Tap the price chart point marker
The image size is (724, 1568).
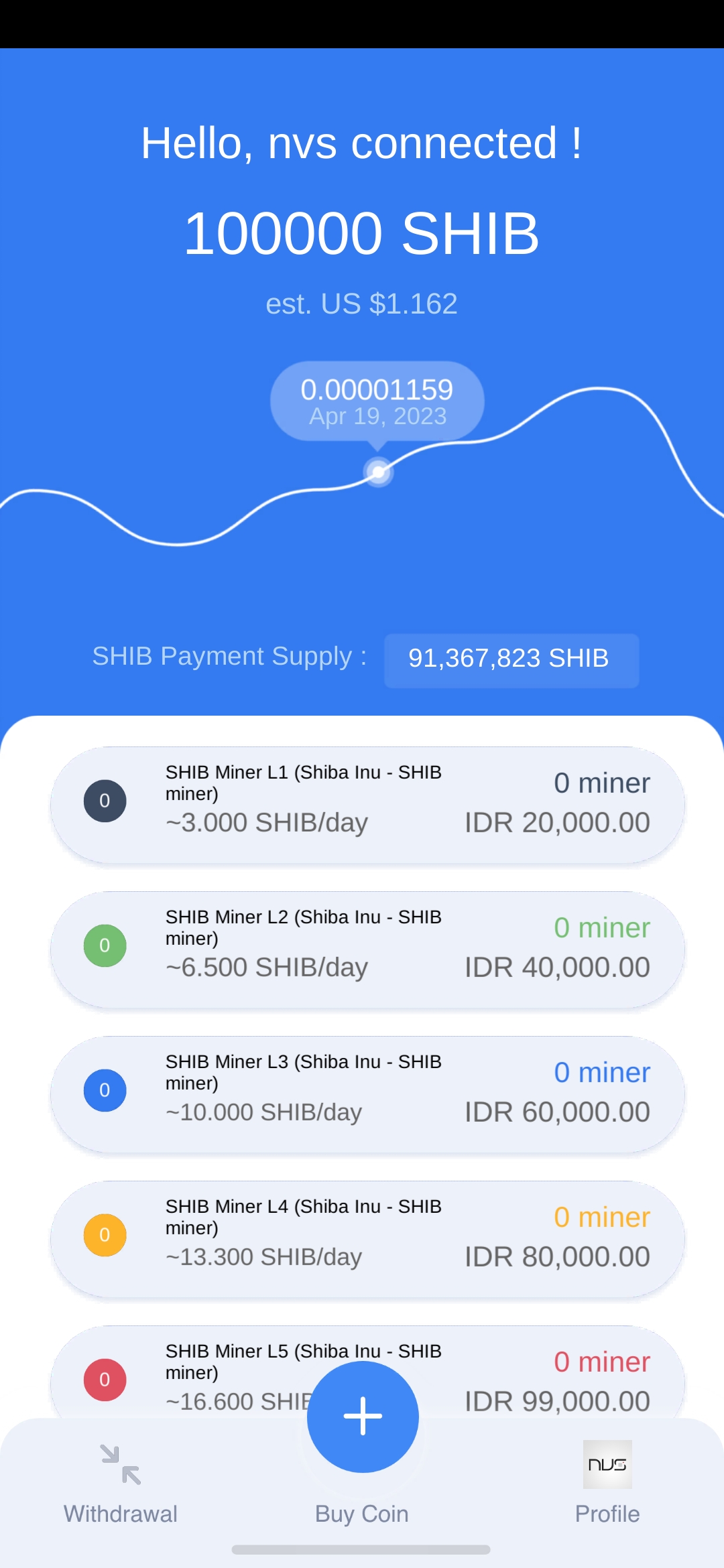pyautogui.click(x=379, y=472)
